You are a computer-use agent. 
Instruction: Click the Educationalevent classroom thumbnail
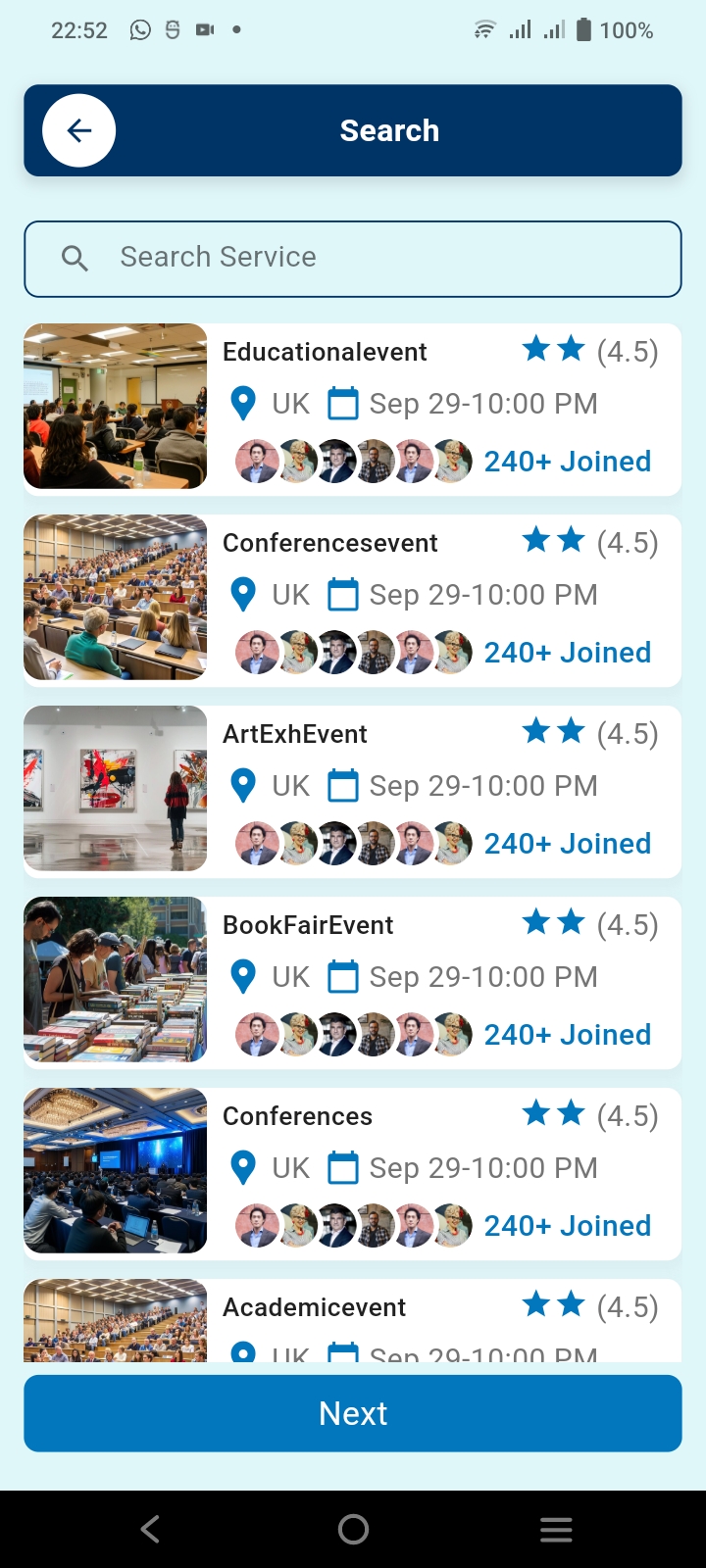tap(115, 406)
